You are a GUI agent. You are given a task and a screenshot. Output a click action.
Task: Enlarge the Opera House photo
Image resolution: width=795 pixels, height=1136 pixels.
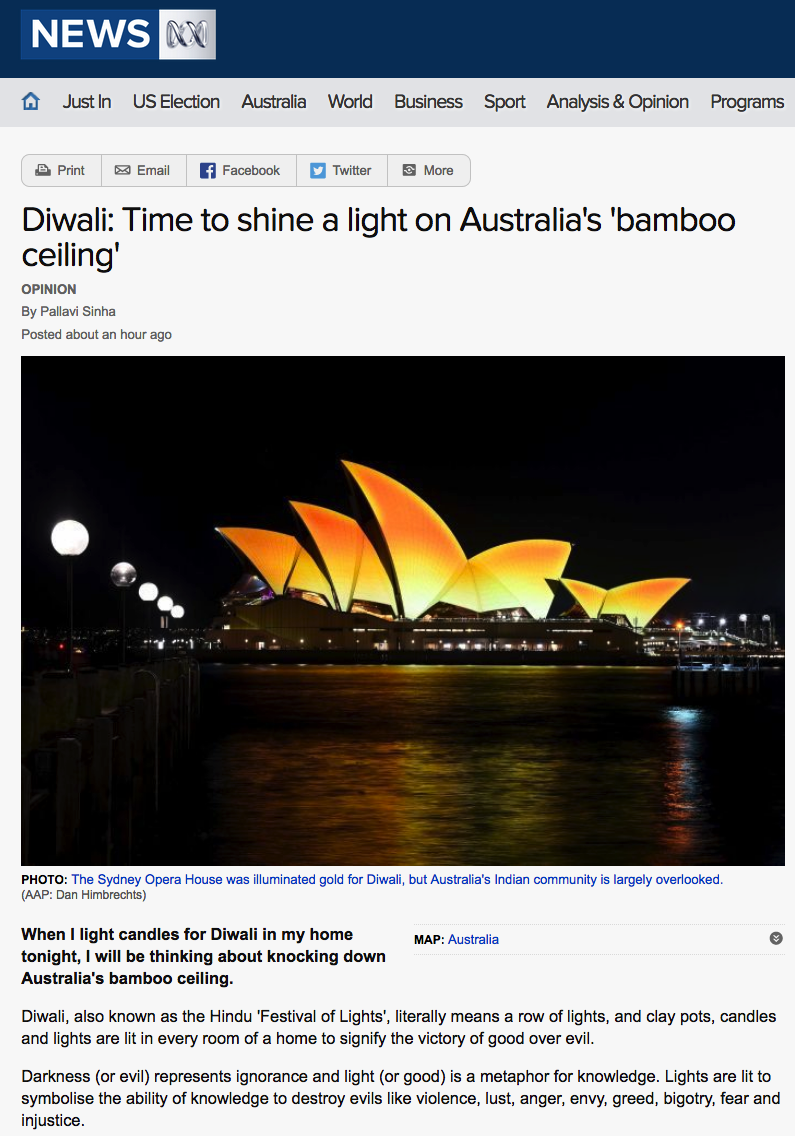[403, 610]
